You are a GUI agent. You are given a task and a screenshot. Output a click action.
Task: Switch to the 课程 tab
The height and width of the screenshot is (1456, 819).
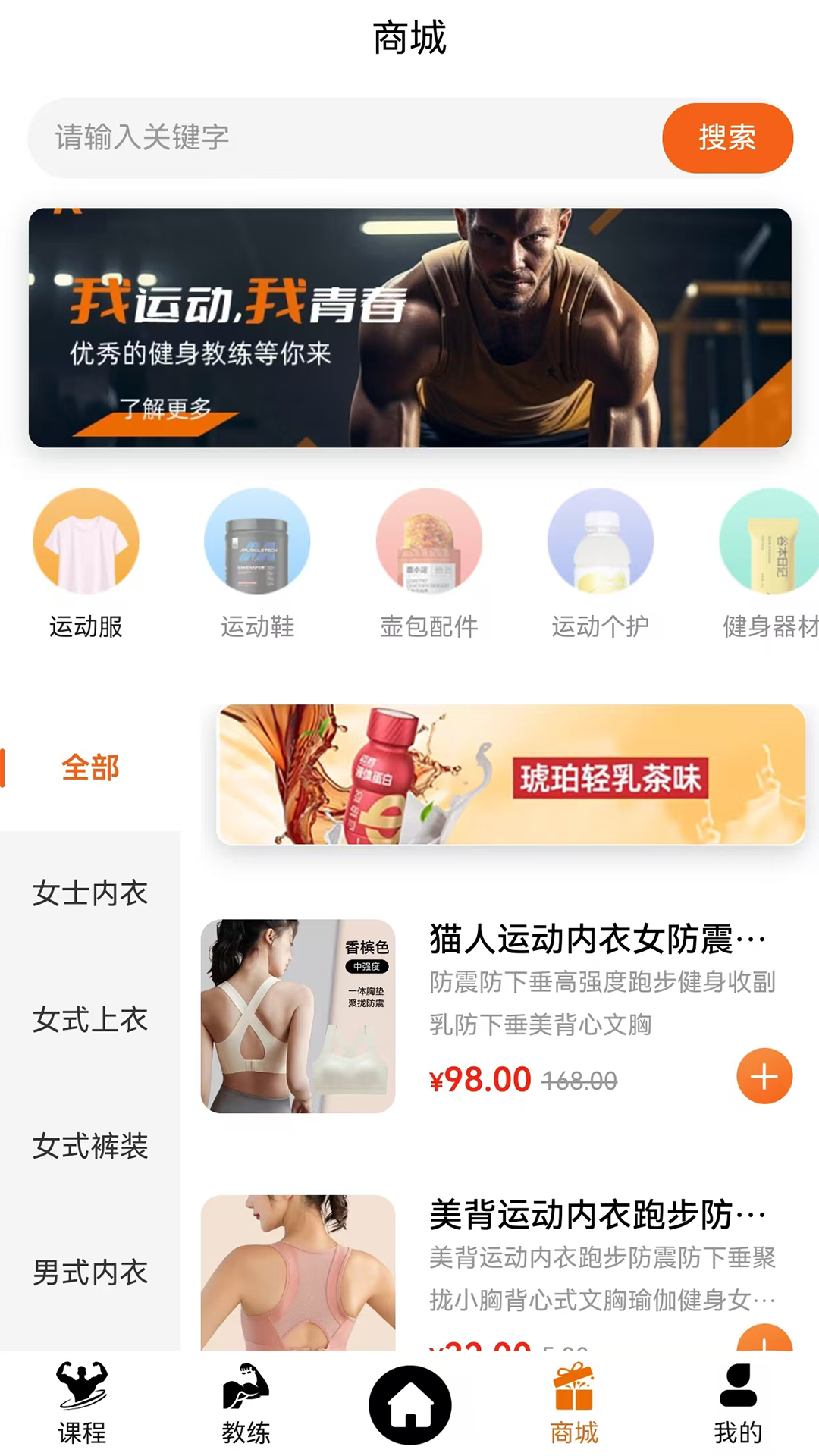pyautogui.click(x=82, y=1403)
